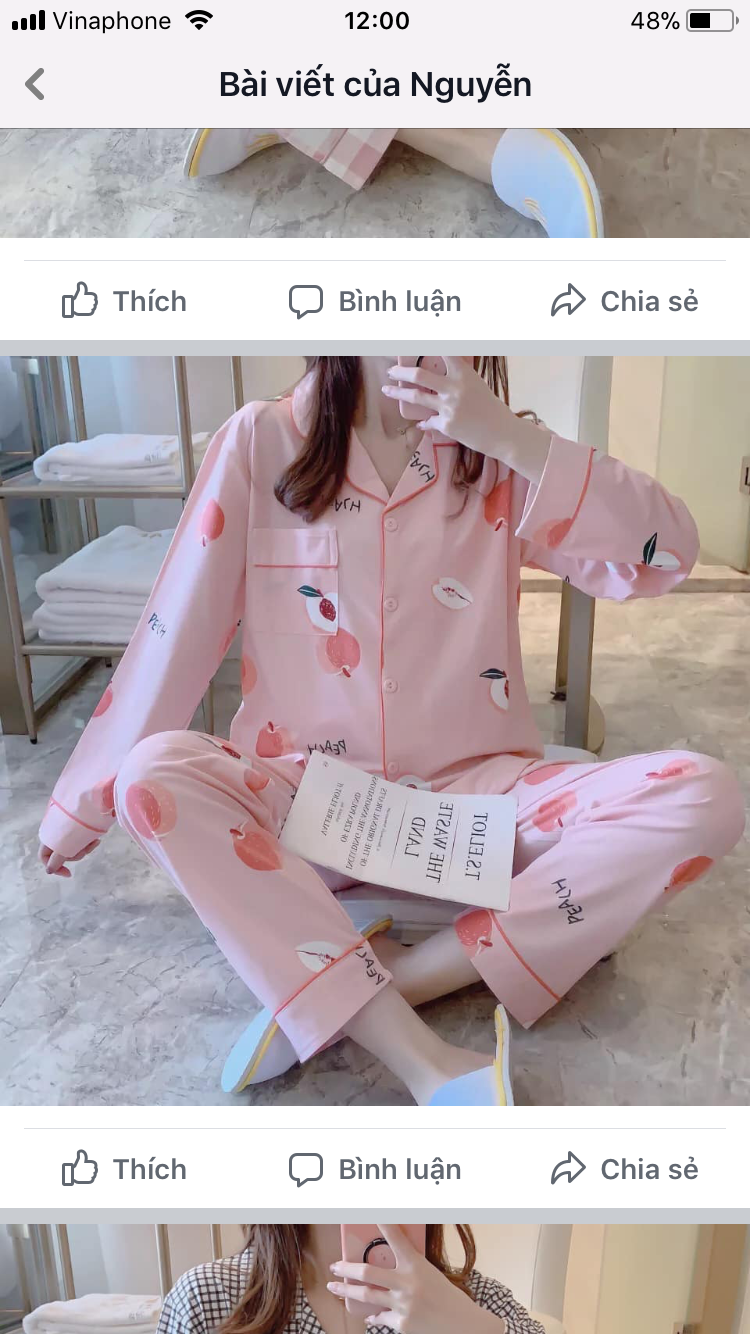Screen dimensions: 750x1334
Task: Tap Bình luận above the pink pajama photo
Action: tap(375, 301)
